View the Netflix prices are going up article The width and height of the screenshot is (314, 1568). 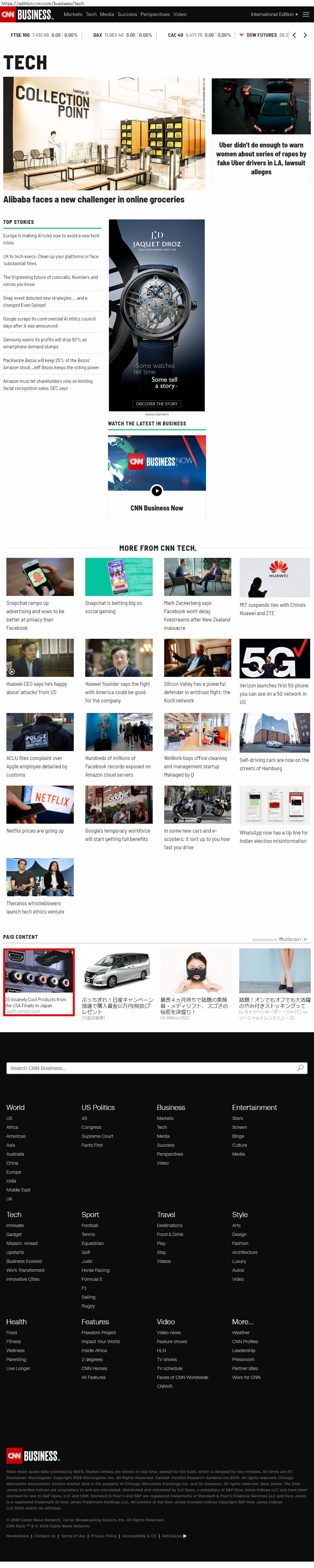click(x=34, y=831)
